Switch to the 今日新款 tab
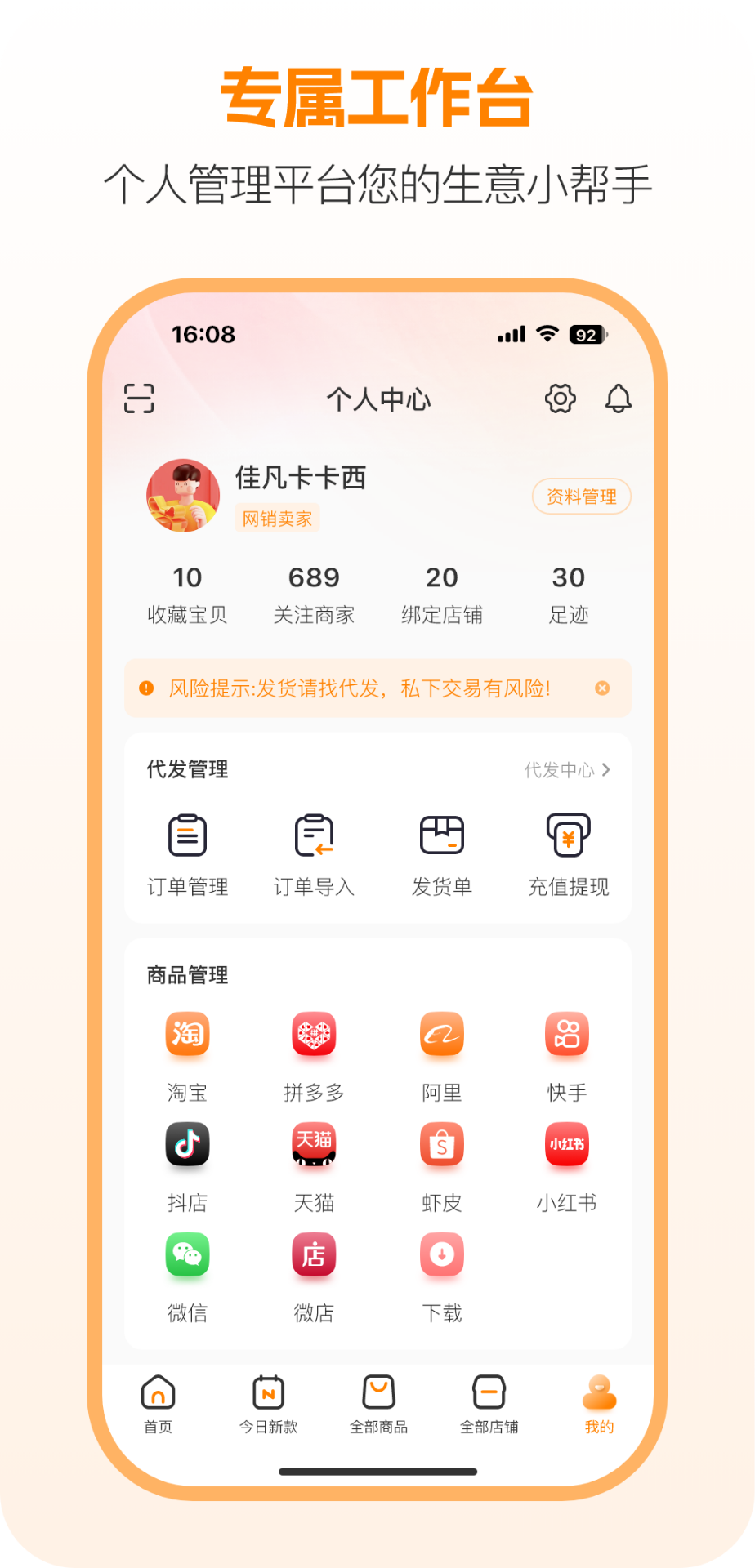The width and height of the screenshot is (755, 1568). point(268,1405)
